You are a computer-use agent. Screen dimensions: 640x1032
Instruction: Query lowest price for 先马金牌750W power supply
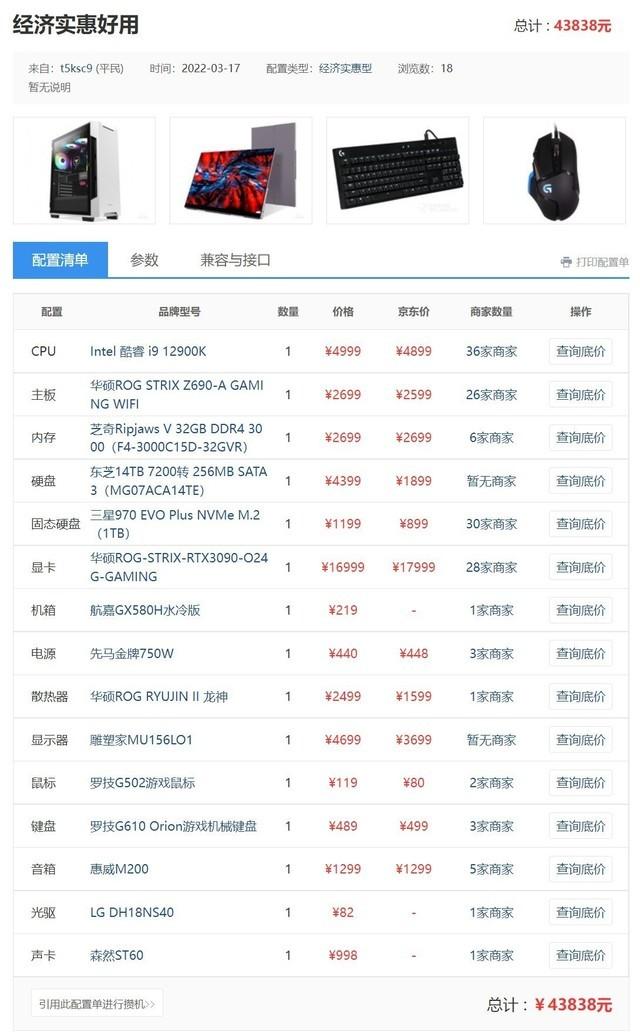point(580,654)
